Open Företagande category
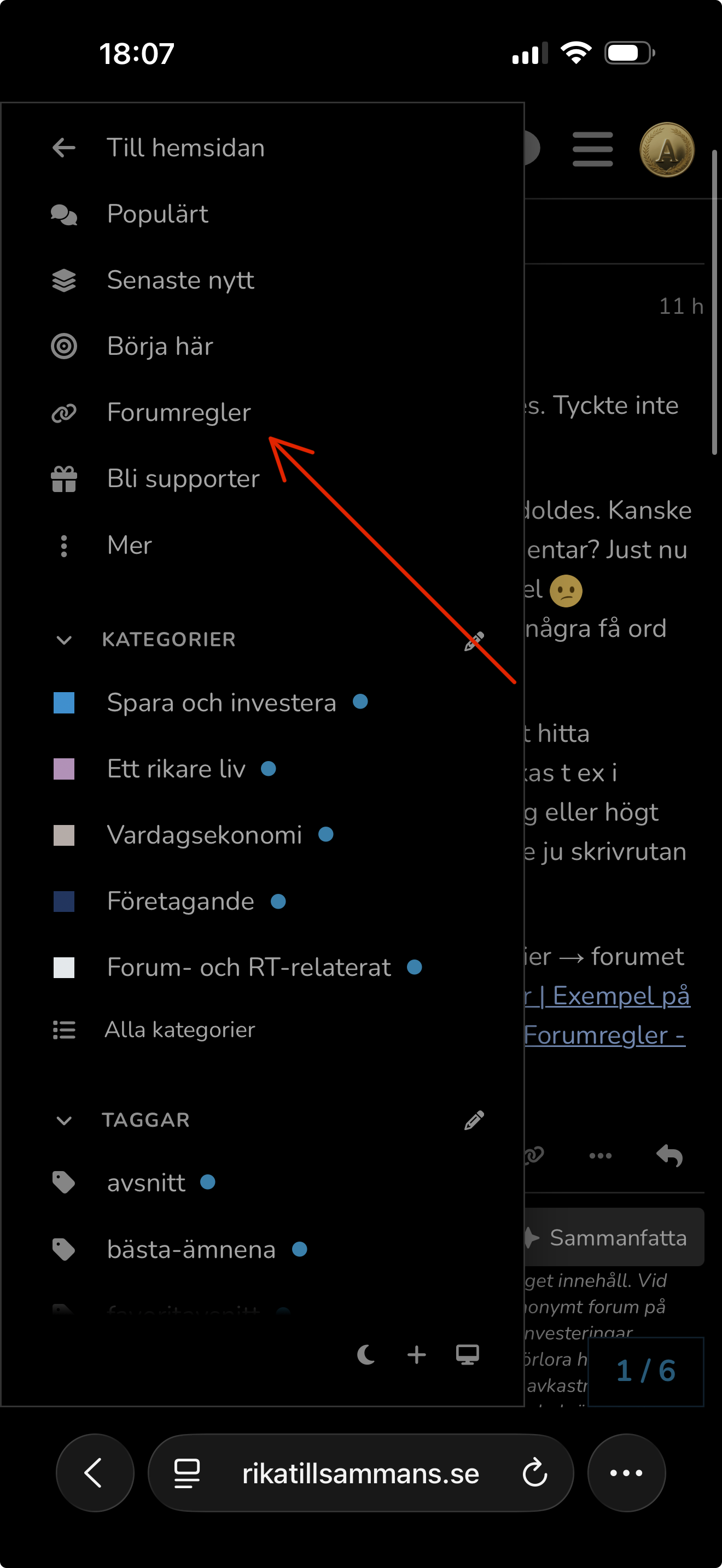 tap(180, 902)
